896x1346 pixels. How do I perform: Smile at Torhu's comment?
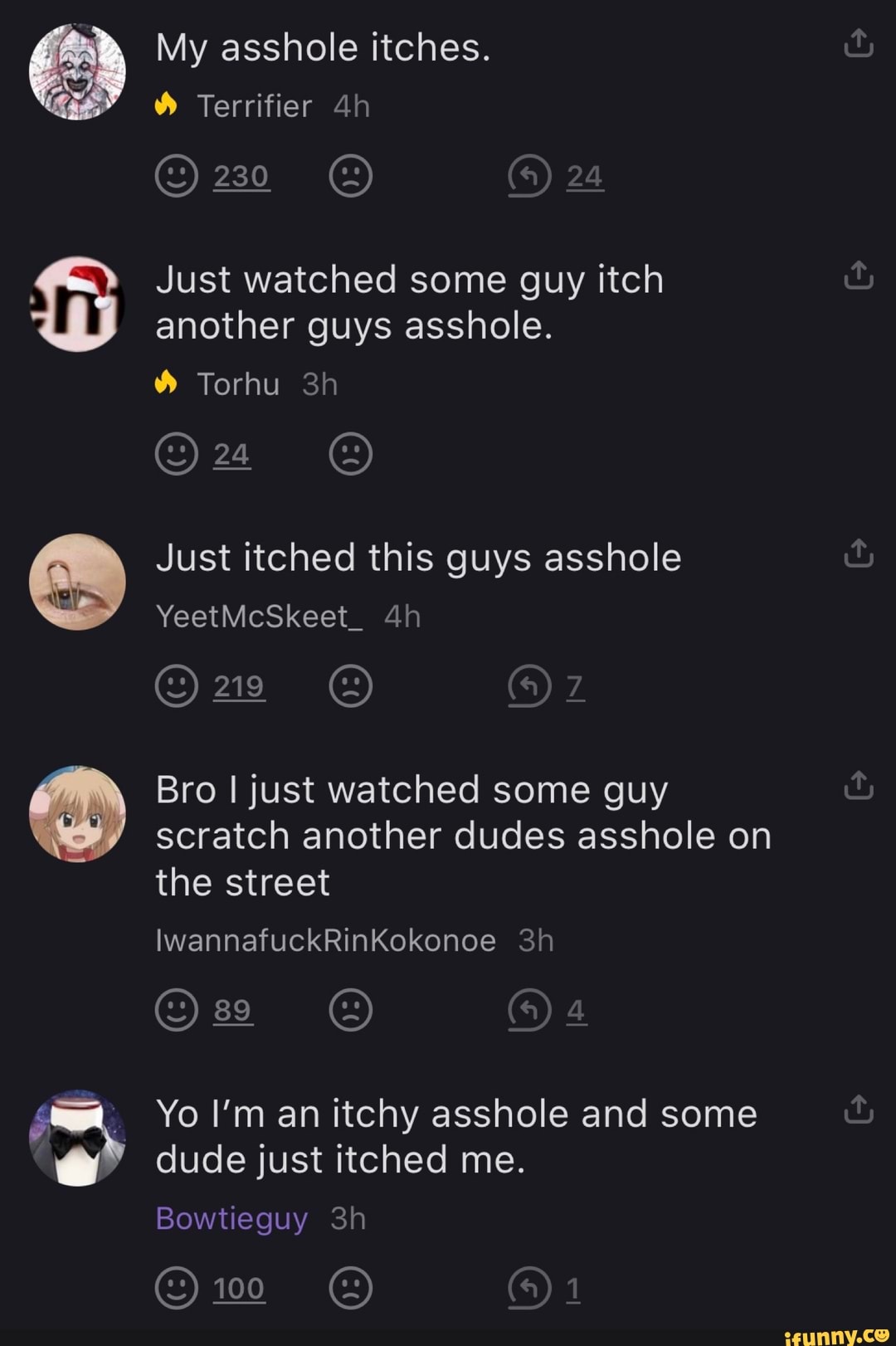177,454
